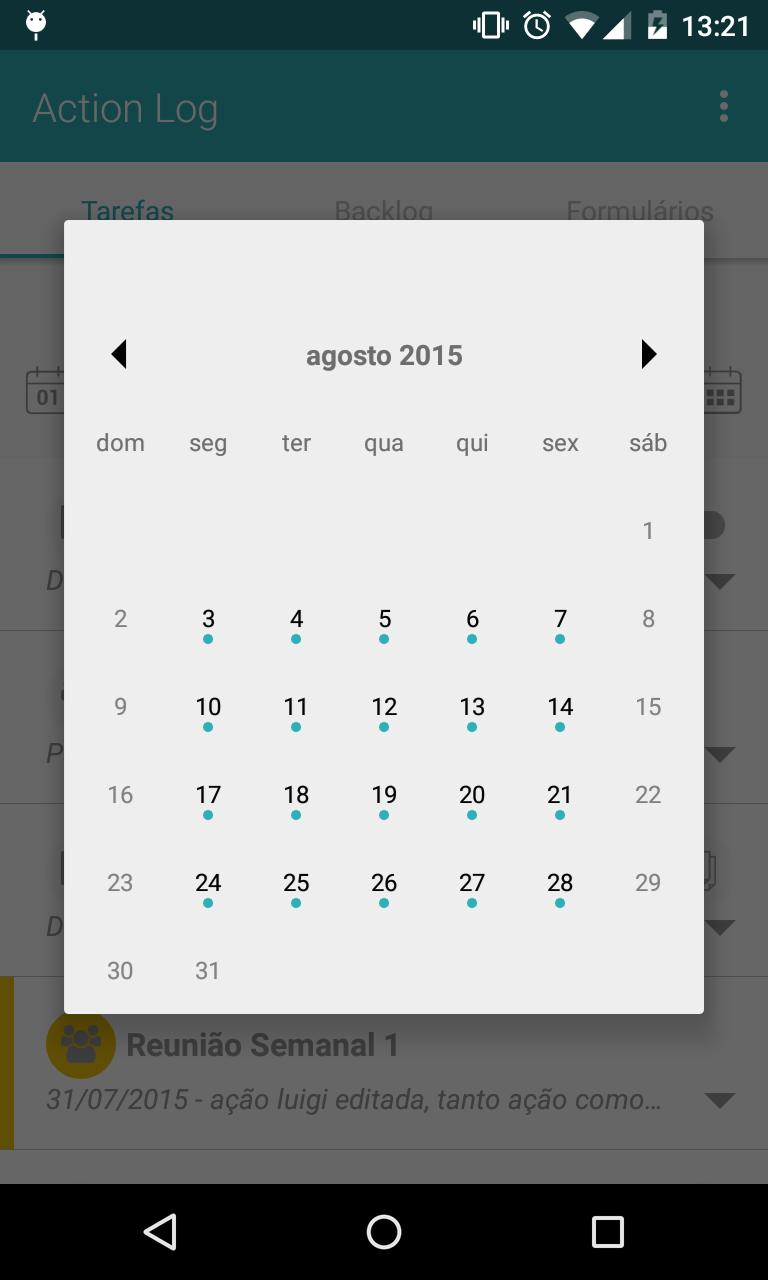
Task: Open the overflow menu in Action Log
Action: point(723,106)
